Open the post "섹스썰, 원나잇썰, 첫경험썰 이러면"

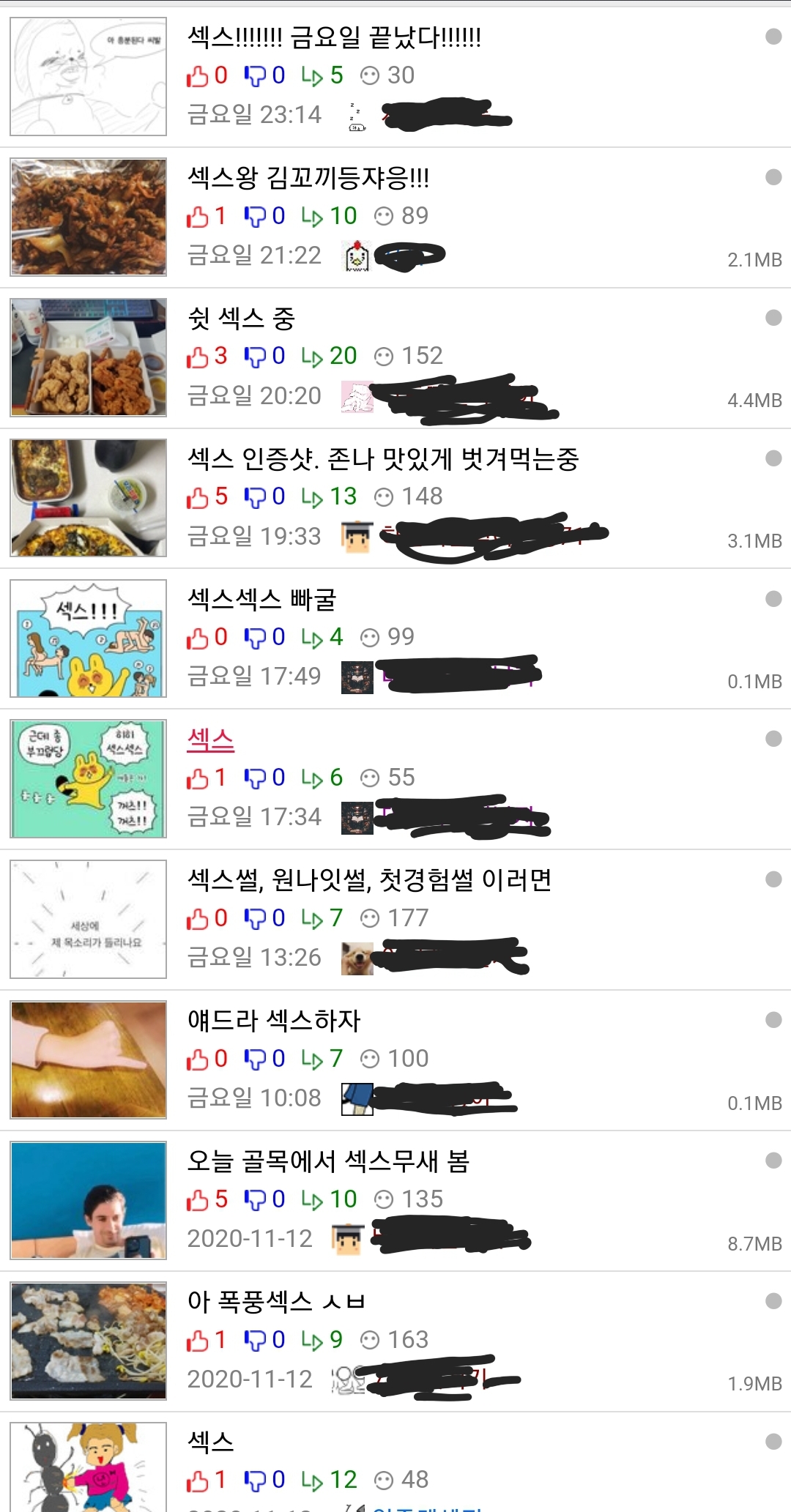click(369, 879)
